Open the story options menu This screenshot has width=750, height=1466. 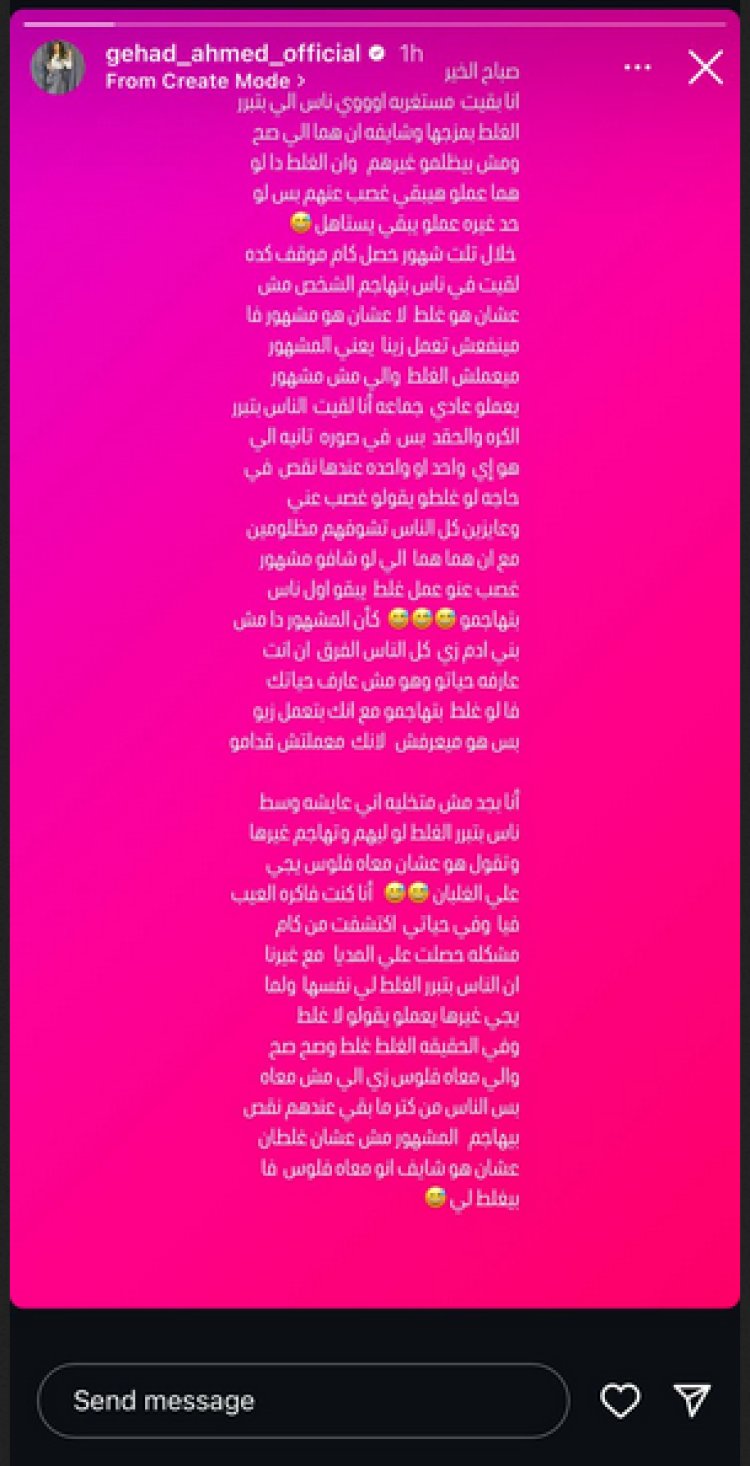637,67
